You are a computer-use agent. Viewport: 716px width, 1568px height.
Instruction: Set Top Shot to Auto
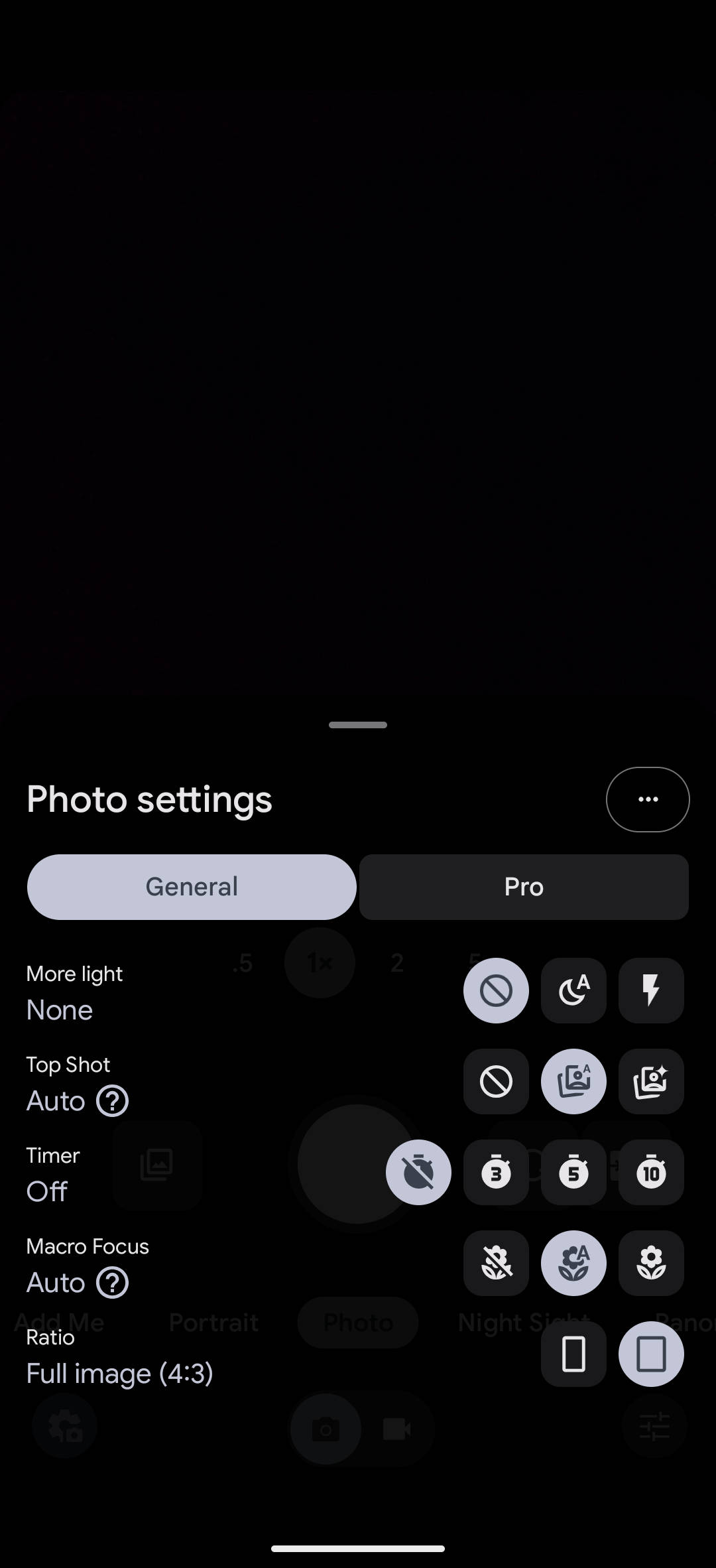573,1081
